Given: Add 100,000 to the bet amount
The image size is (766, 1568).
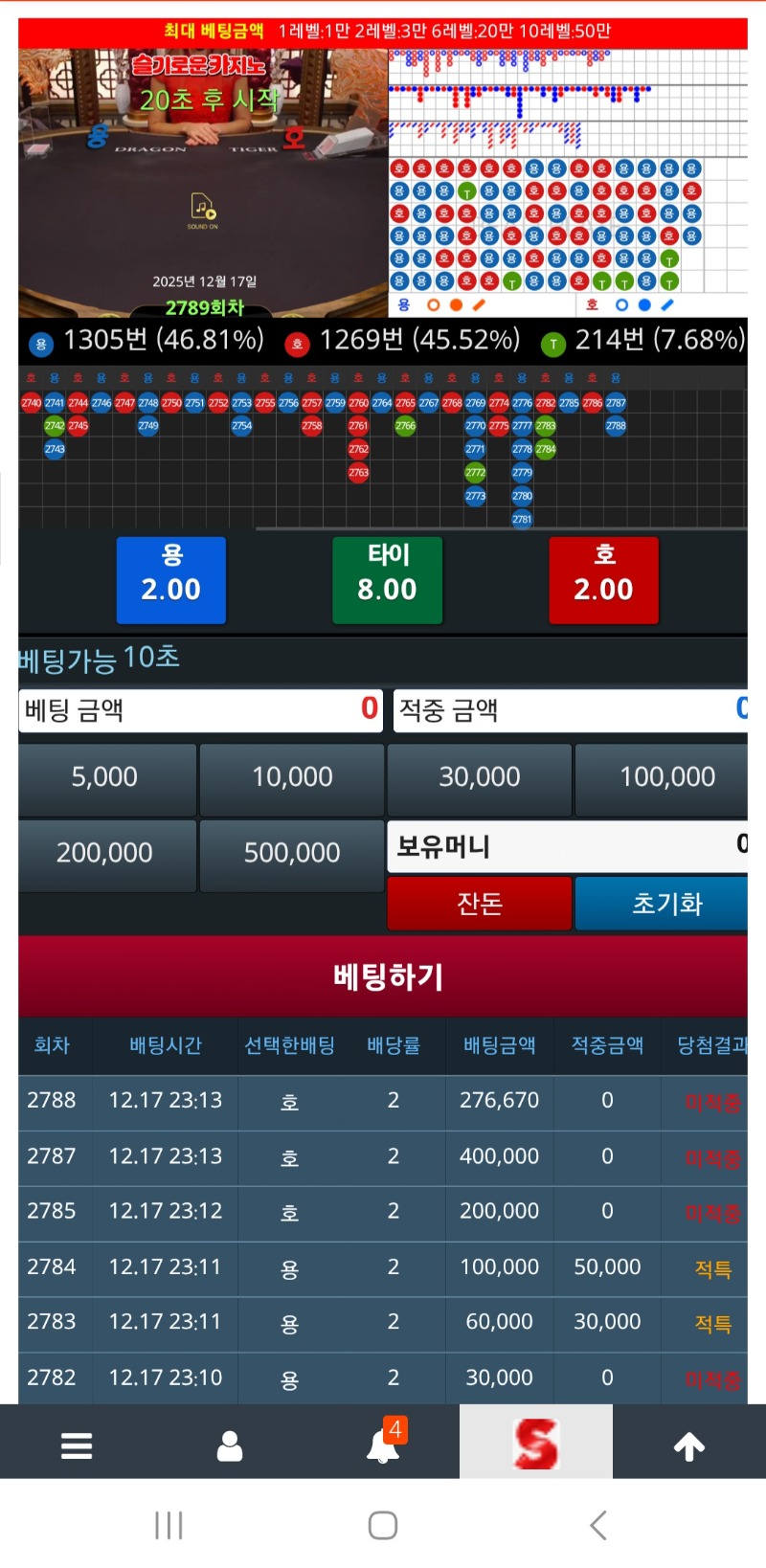Looking at the screenshot, I should 666,777.
